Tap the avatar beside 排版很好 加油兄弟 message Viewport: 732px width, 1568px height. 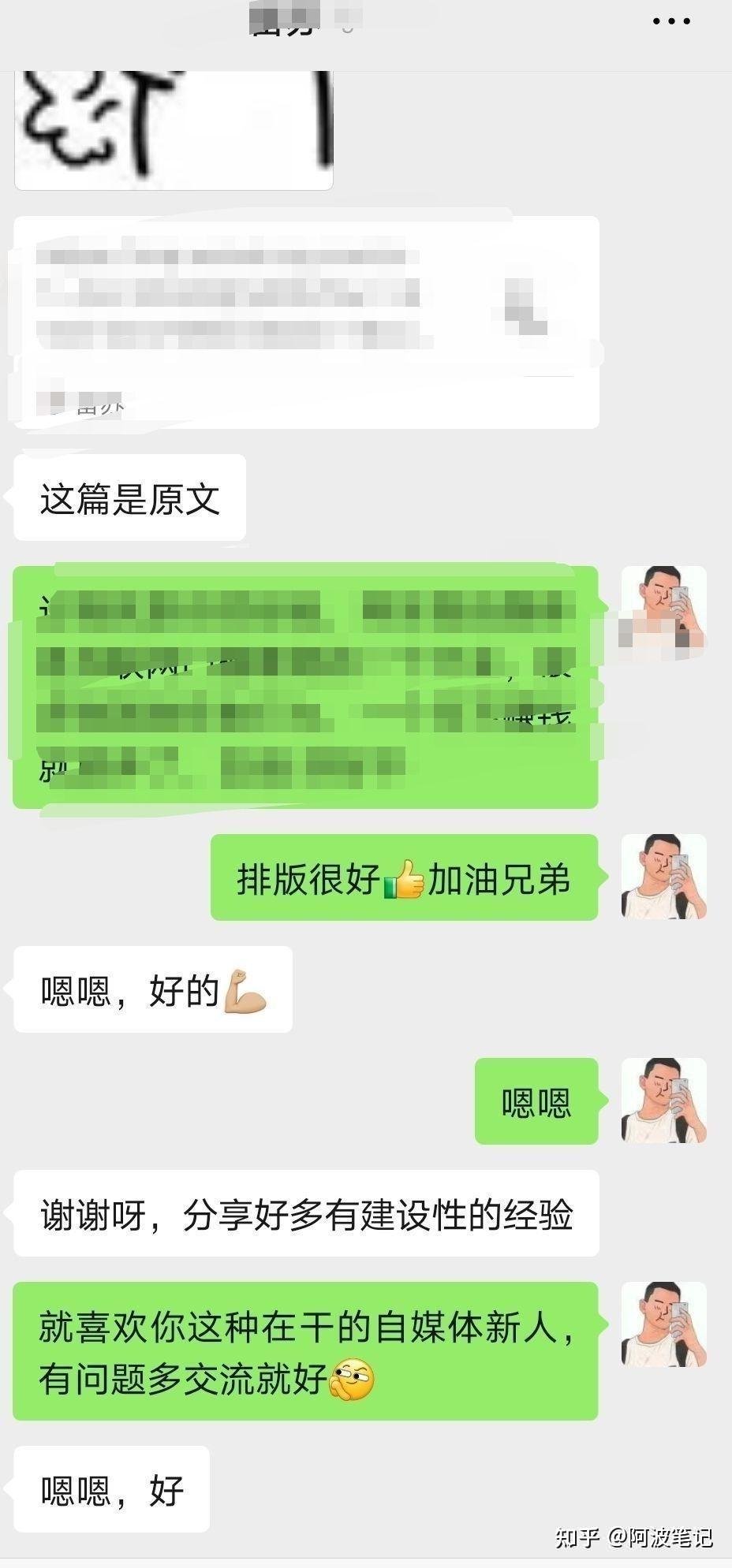663,877
